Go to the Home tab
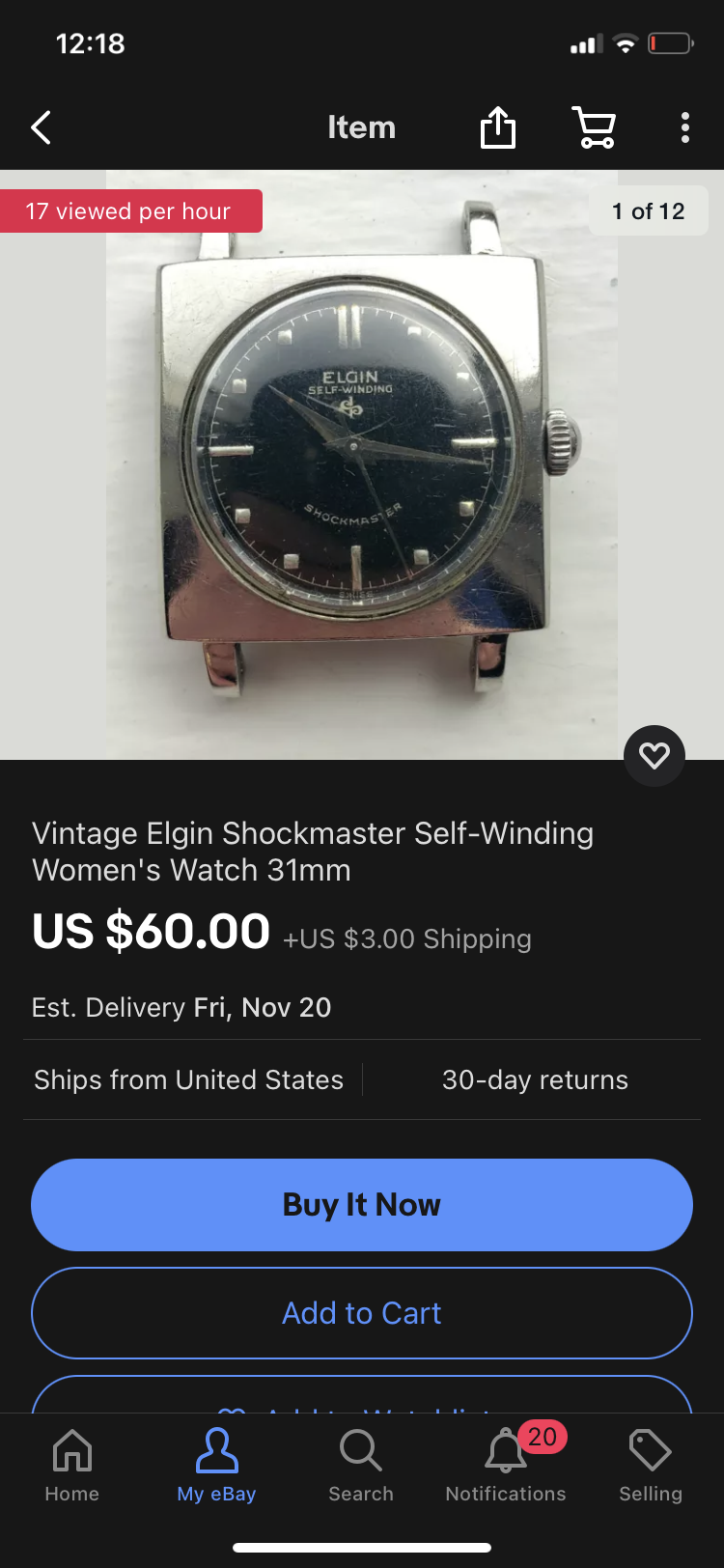The width and height of the screenshot is (724, 1568). tap(72, 1465)
